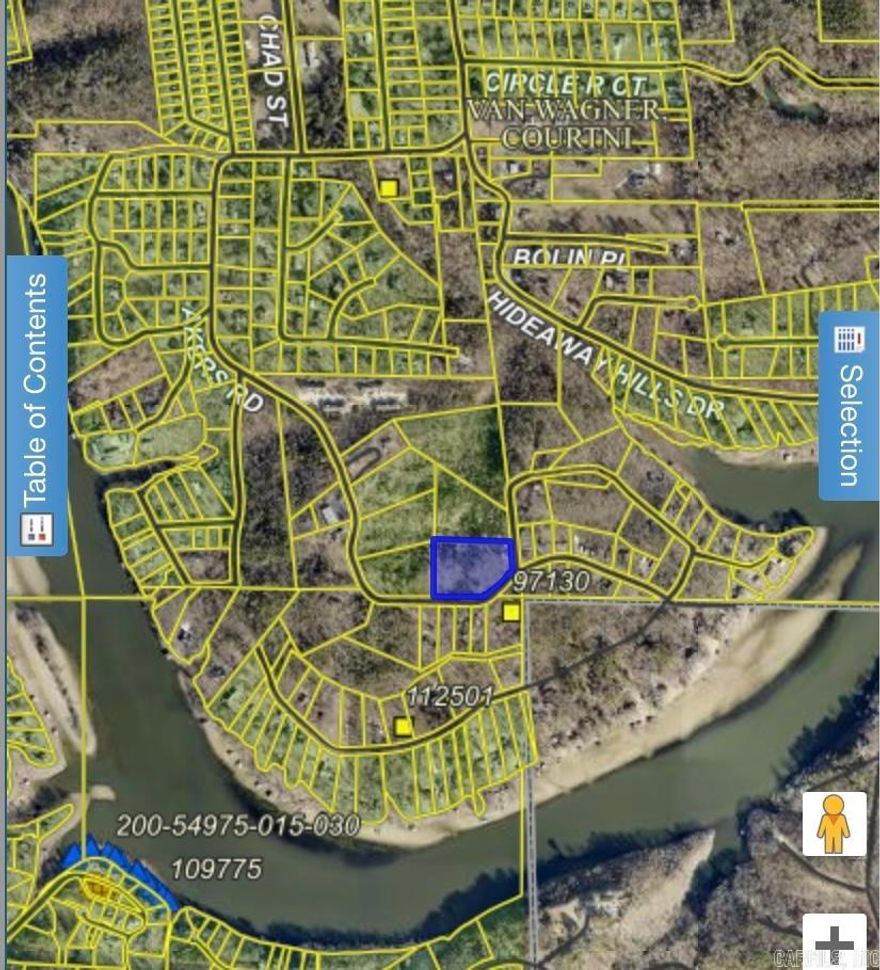Screen dimensions: 880x970
Task: Click the yellow marker near parcel 112501
Action: click(404, 724)
